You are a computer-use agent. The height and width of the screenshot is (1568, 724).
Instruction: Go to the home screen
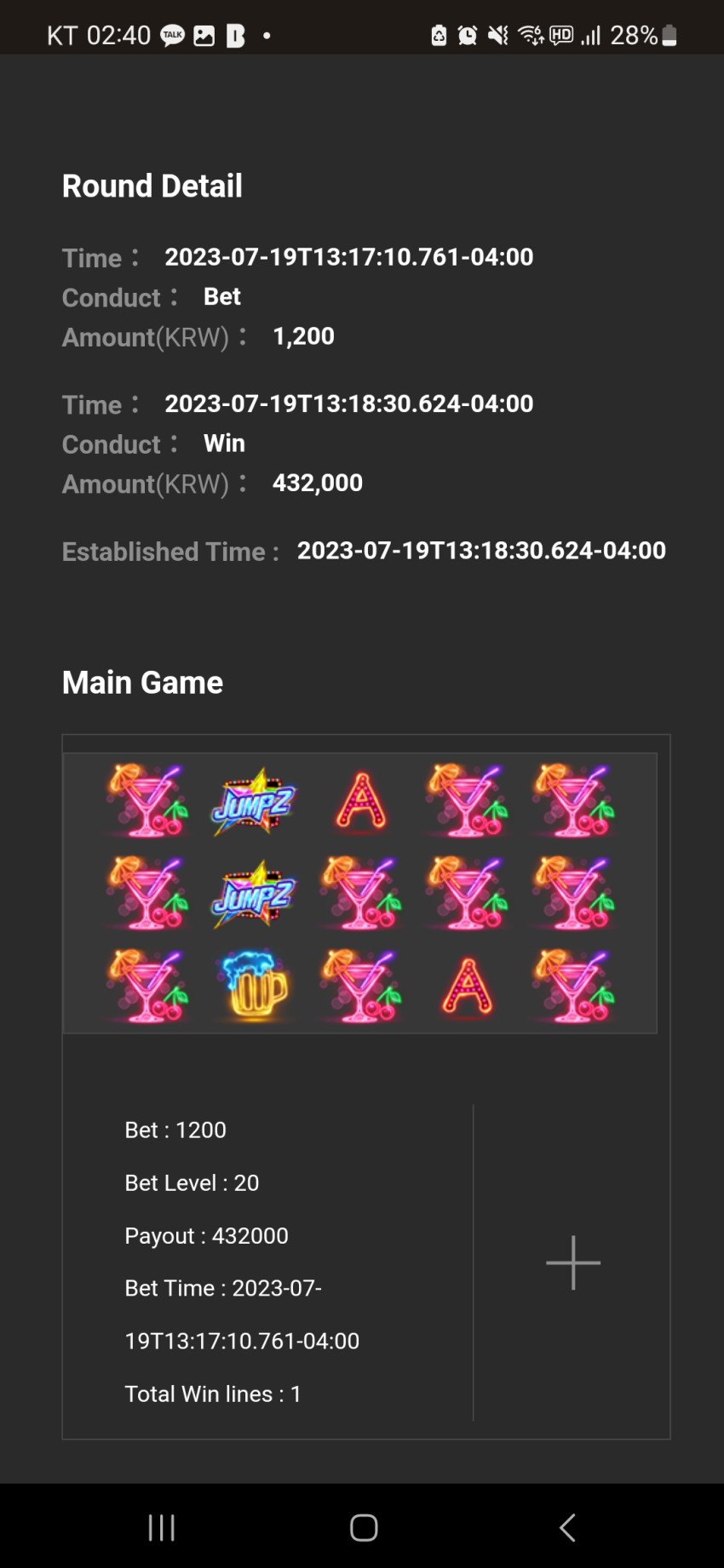[364, 1527]
